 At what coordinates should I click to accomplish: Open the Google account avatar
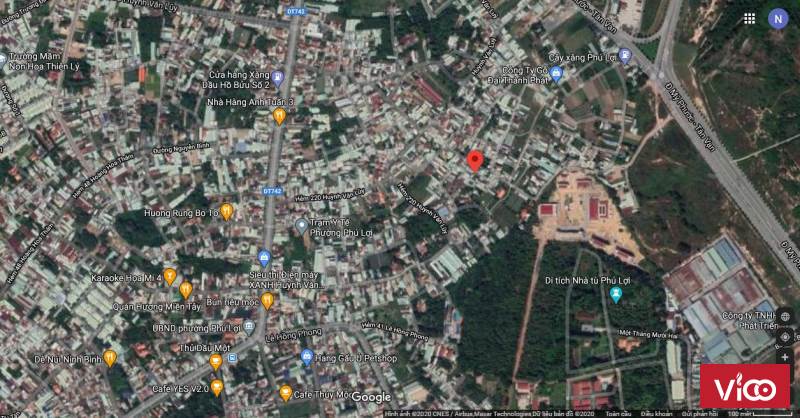pyautogui.click(x=778, y=18)
